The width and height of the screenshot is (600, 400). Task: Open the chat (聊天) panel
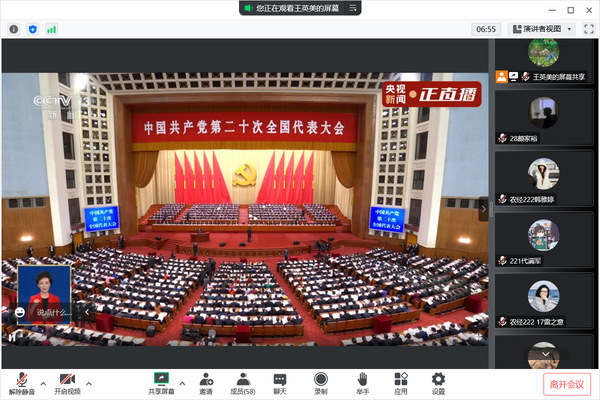click(280, 383)
